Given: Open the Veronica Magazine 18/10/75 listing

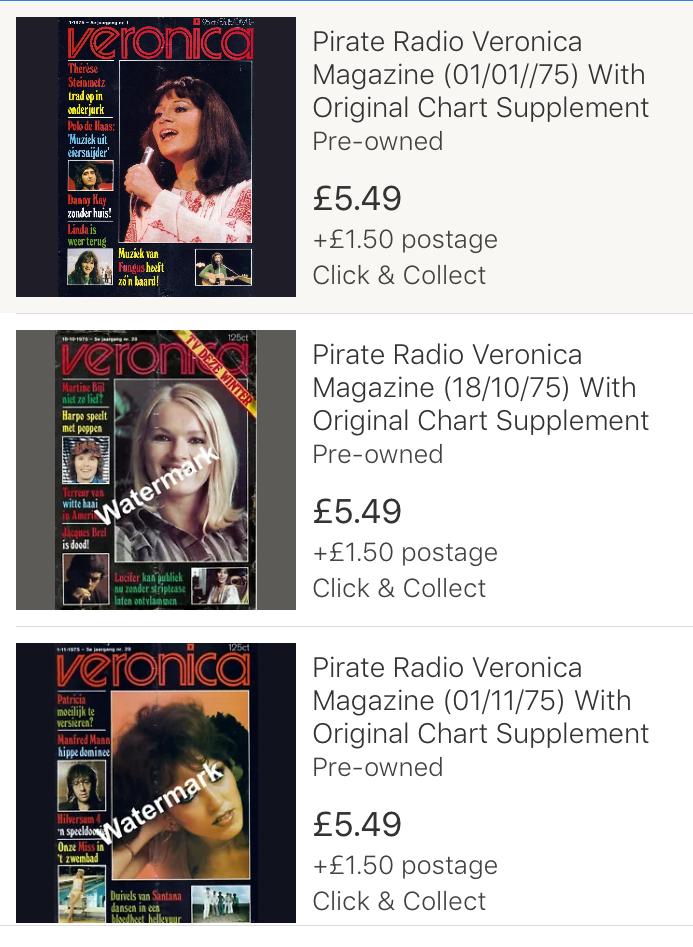Looking at the screenshot, I should click(480, 388).
